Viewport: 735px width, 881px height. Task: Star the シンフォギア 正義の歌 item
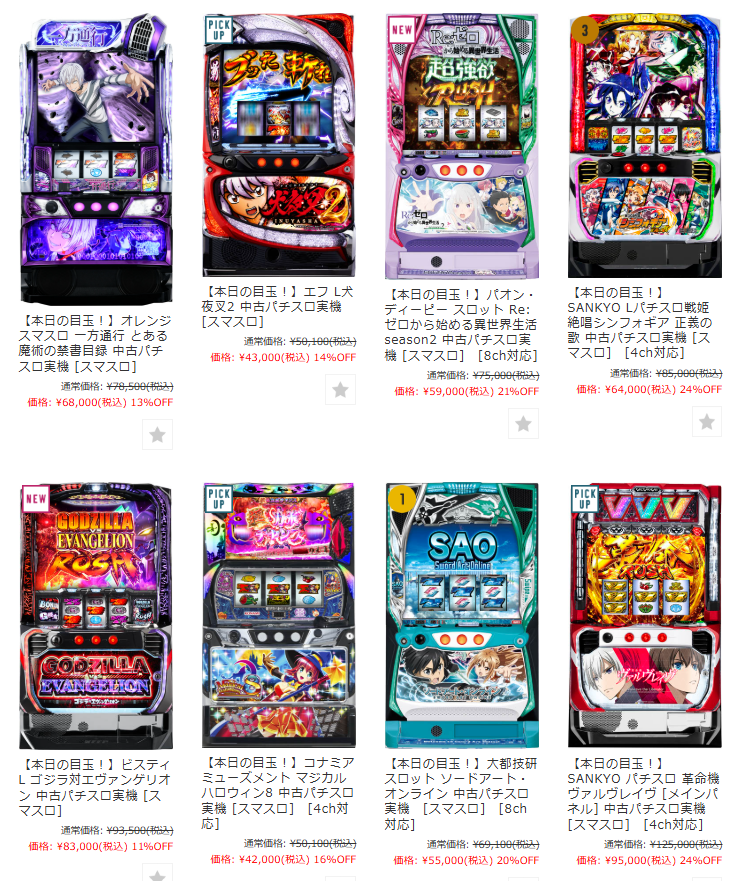706,421
